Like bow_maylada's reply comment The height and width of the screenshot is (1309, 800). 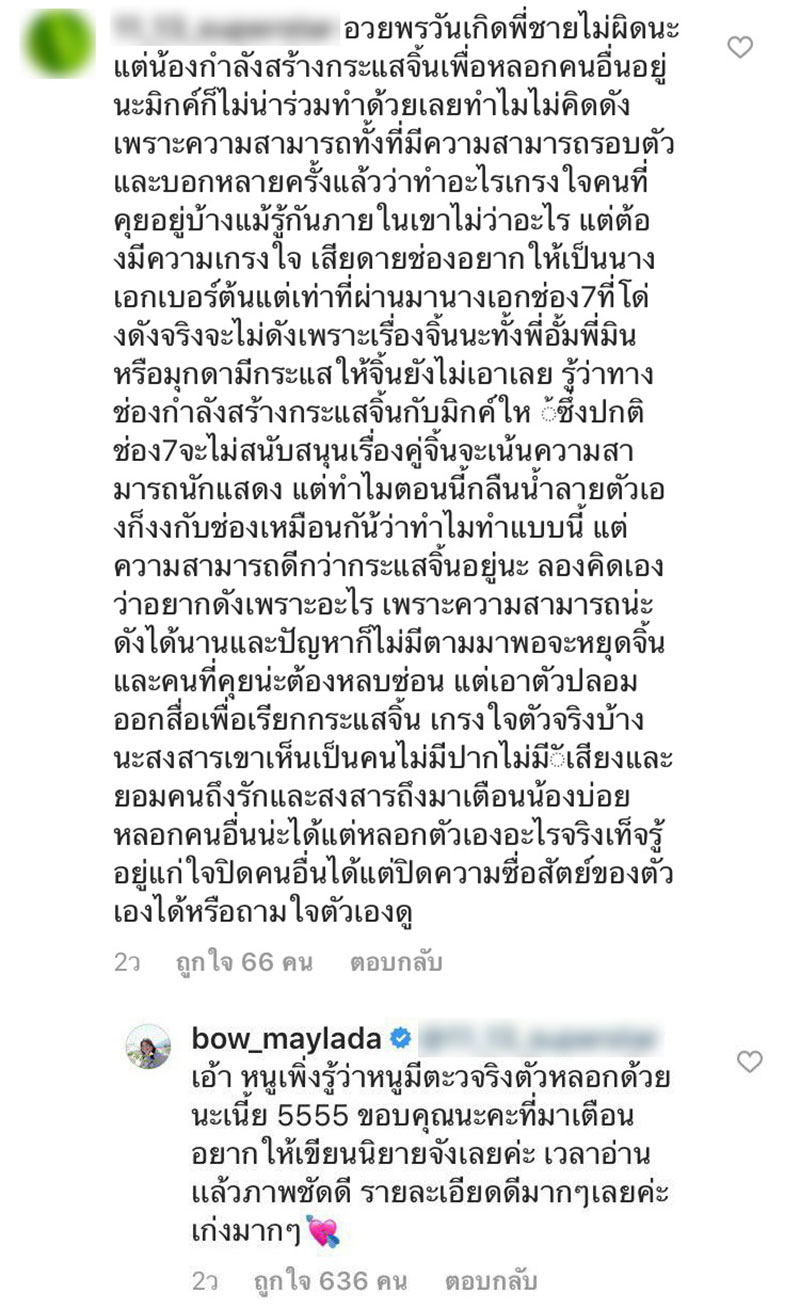pos(749,1061)
